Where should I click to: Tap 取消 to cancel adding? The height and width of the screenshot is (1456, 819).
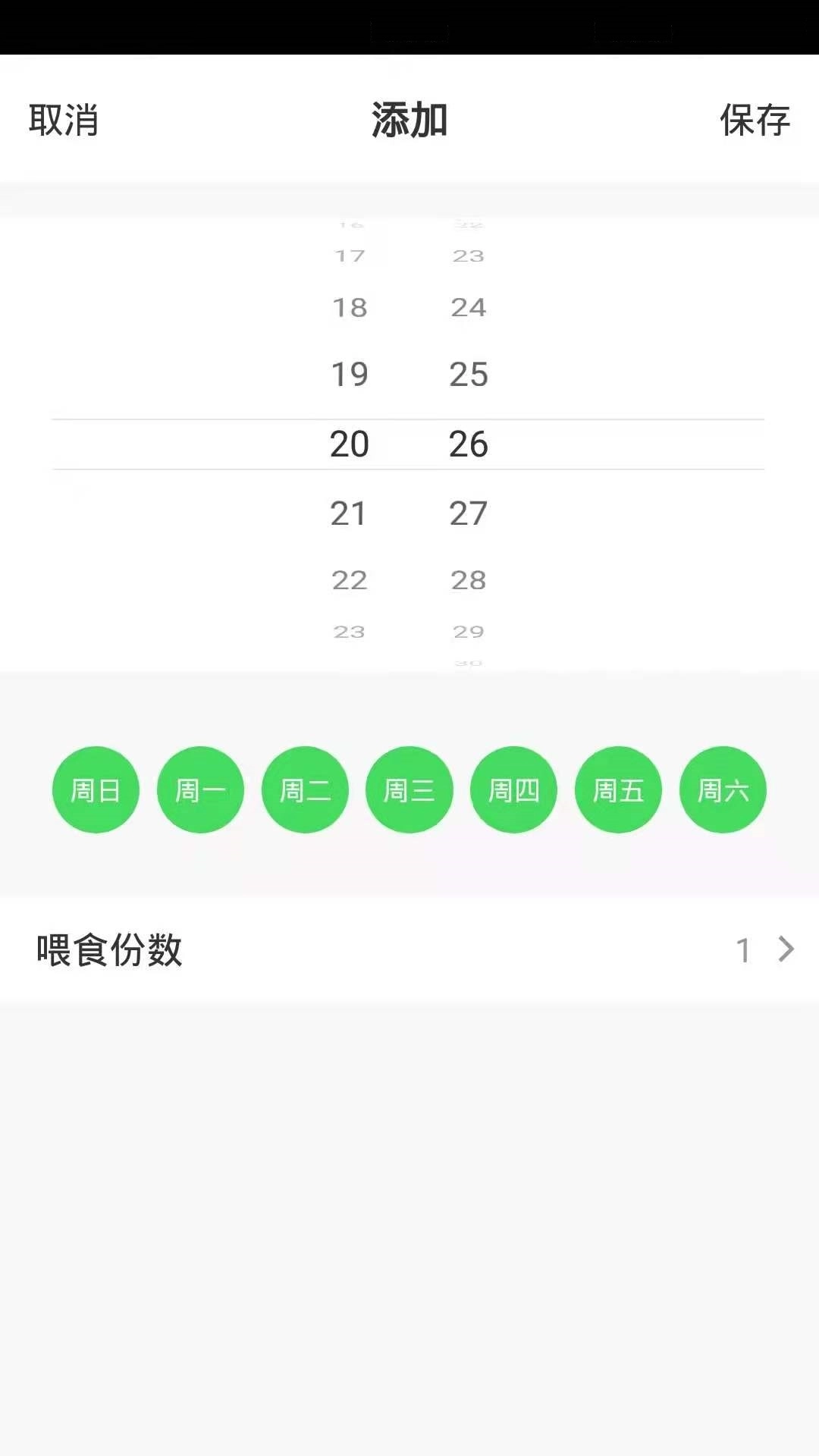click(x=64, y=120)
